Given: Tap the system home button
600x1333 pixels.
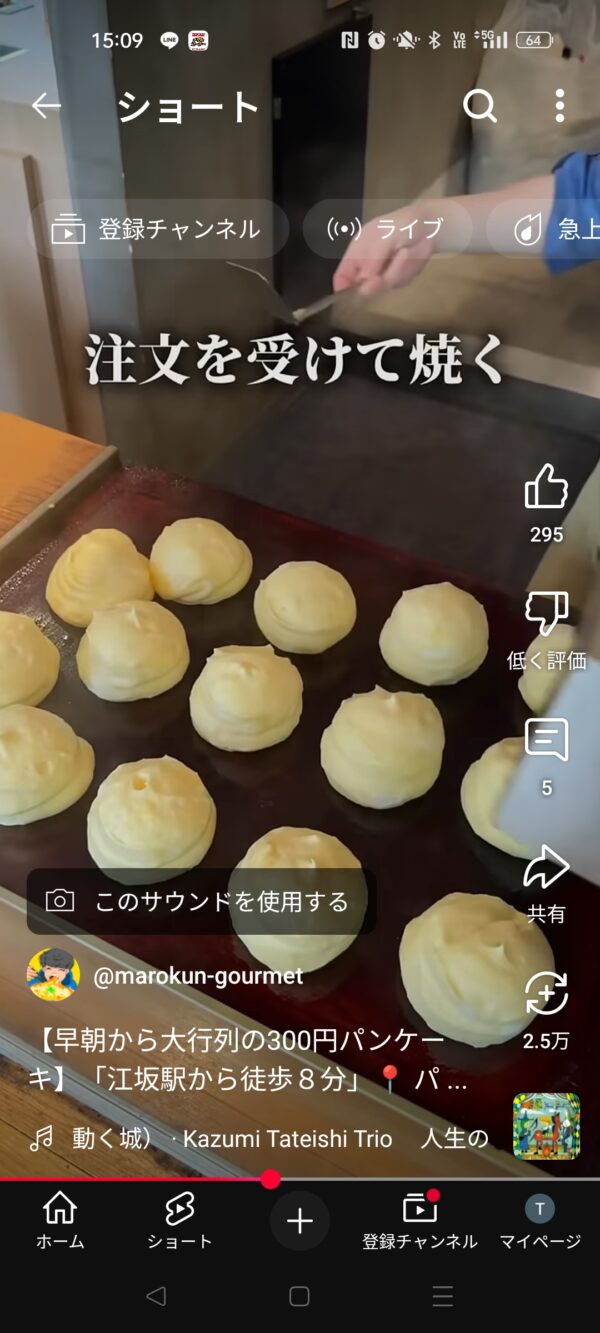Looking at the screenshot, I should 299,1297.
